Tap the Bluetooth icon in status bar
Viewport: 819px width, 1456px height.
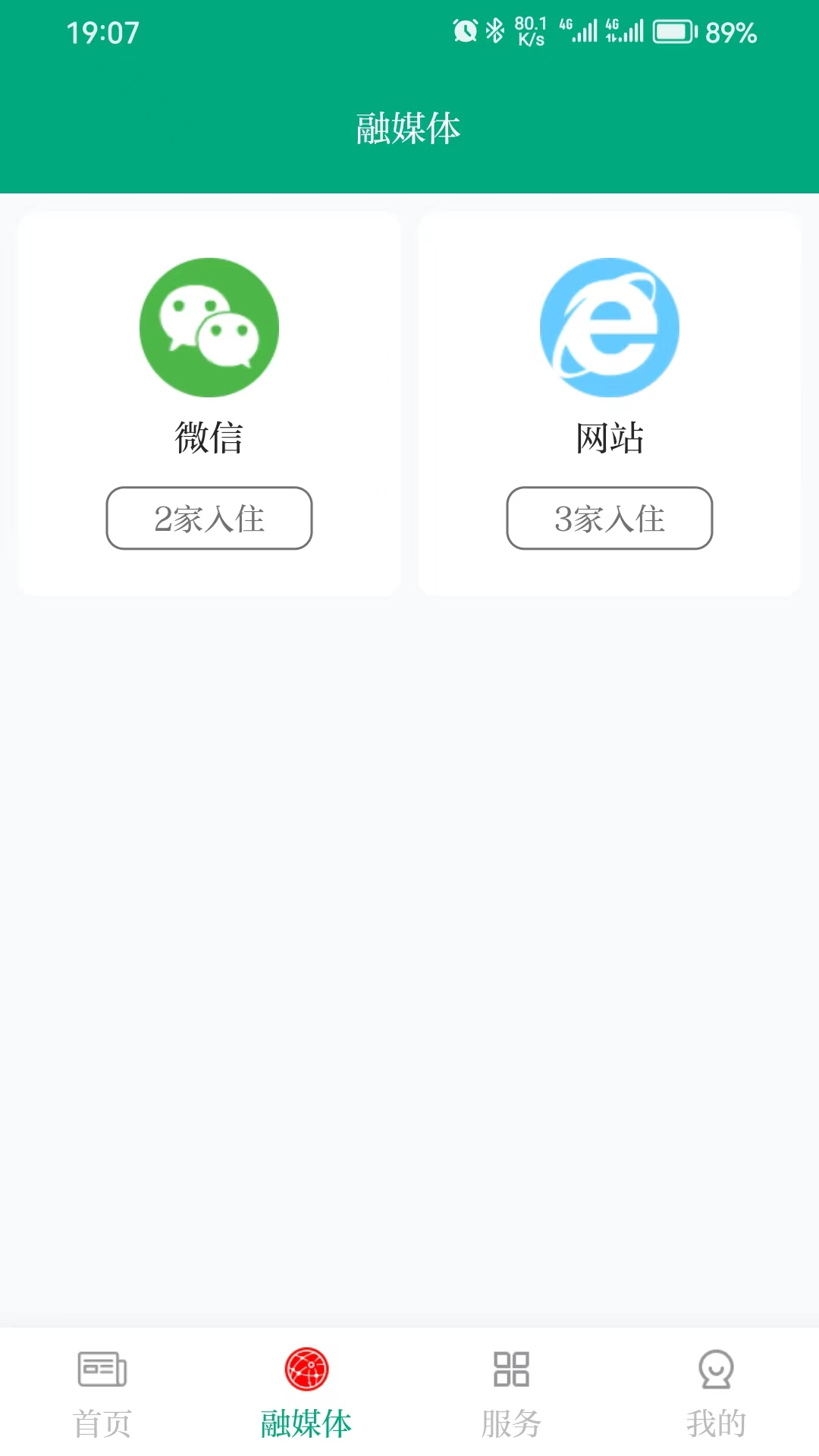(497, 32)
